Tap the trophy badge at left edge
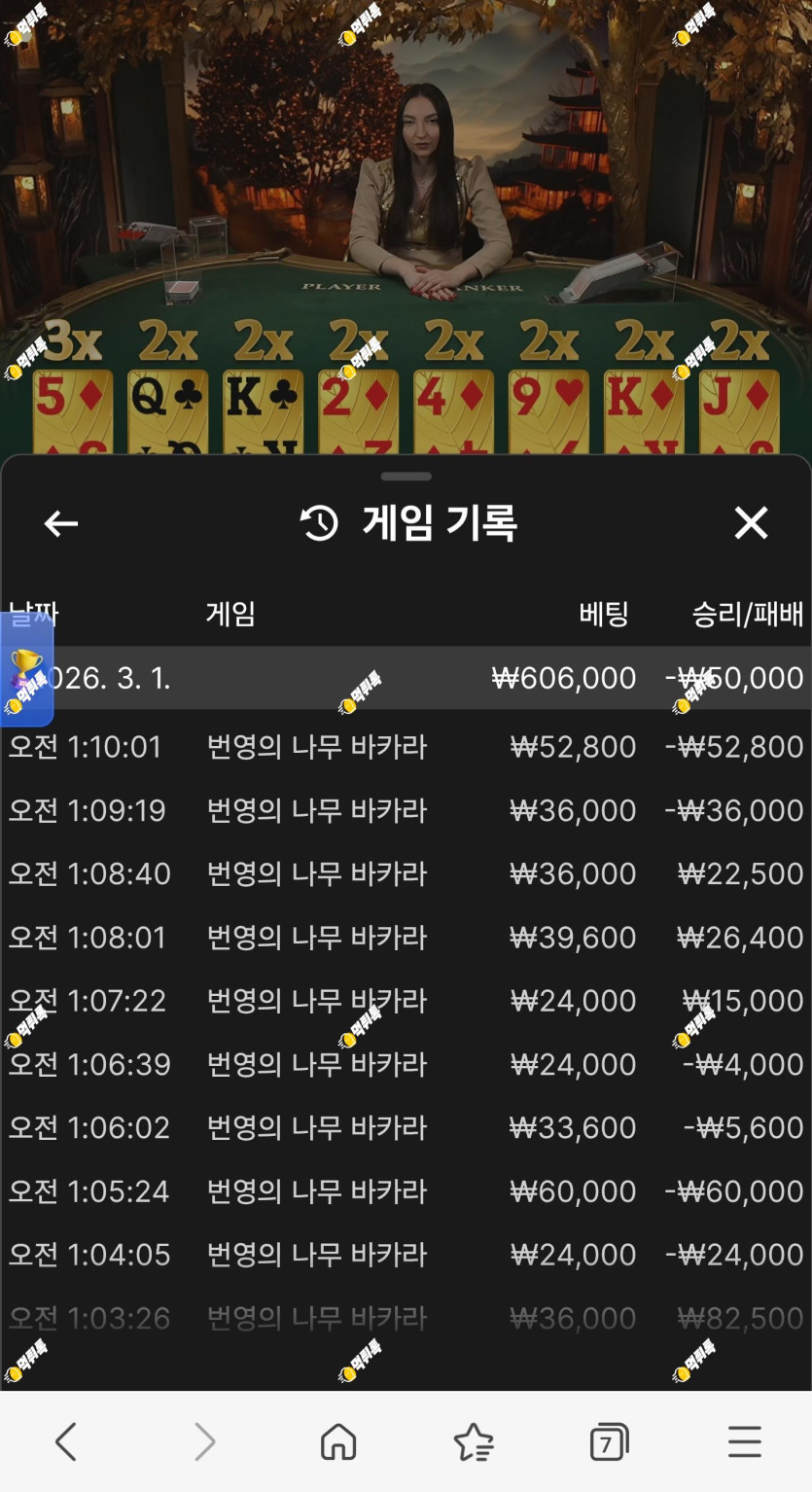 [25, 670]
